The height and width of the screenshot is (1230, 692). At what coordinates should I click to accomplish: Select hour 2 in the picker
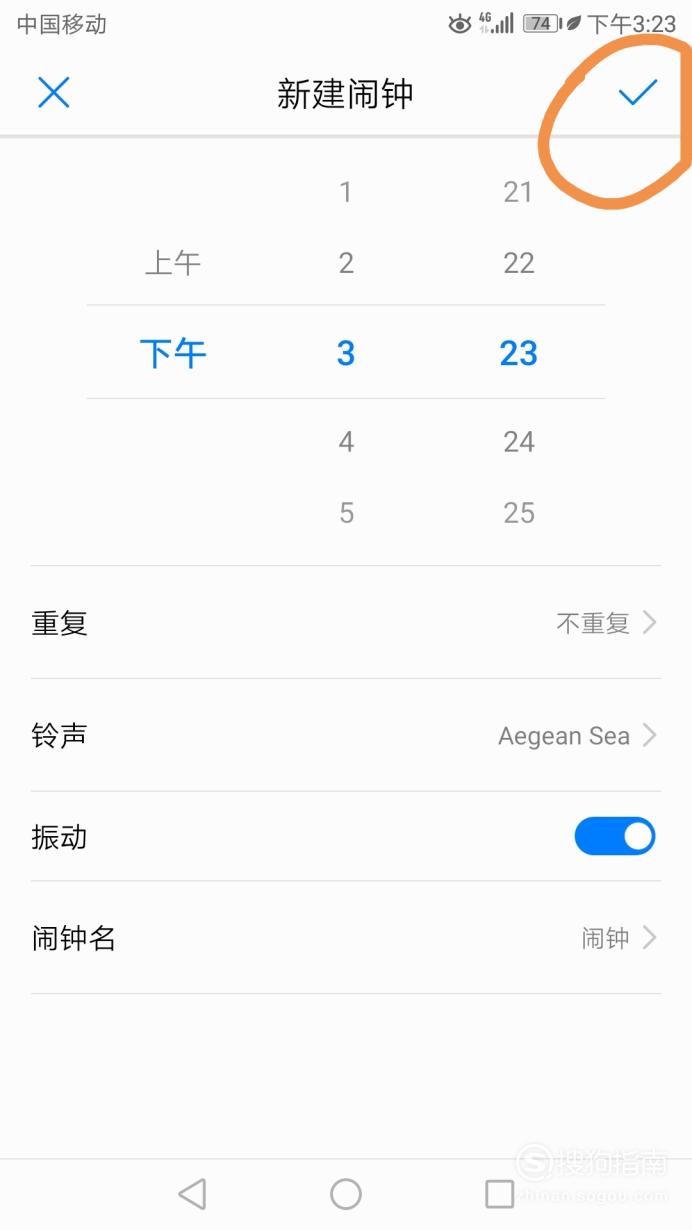[x=346, y=263]
